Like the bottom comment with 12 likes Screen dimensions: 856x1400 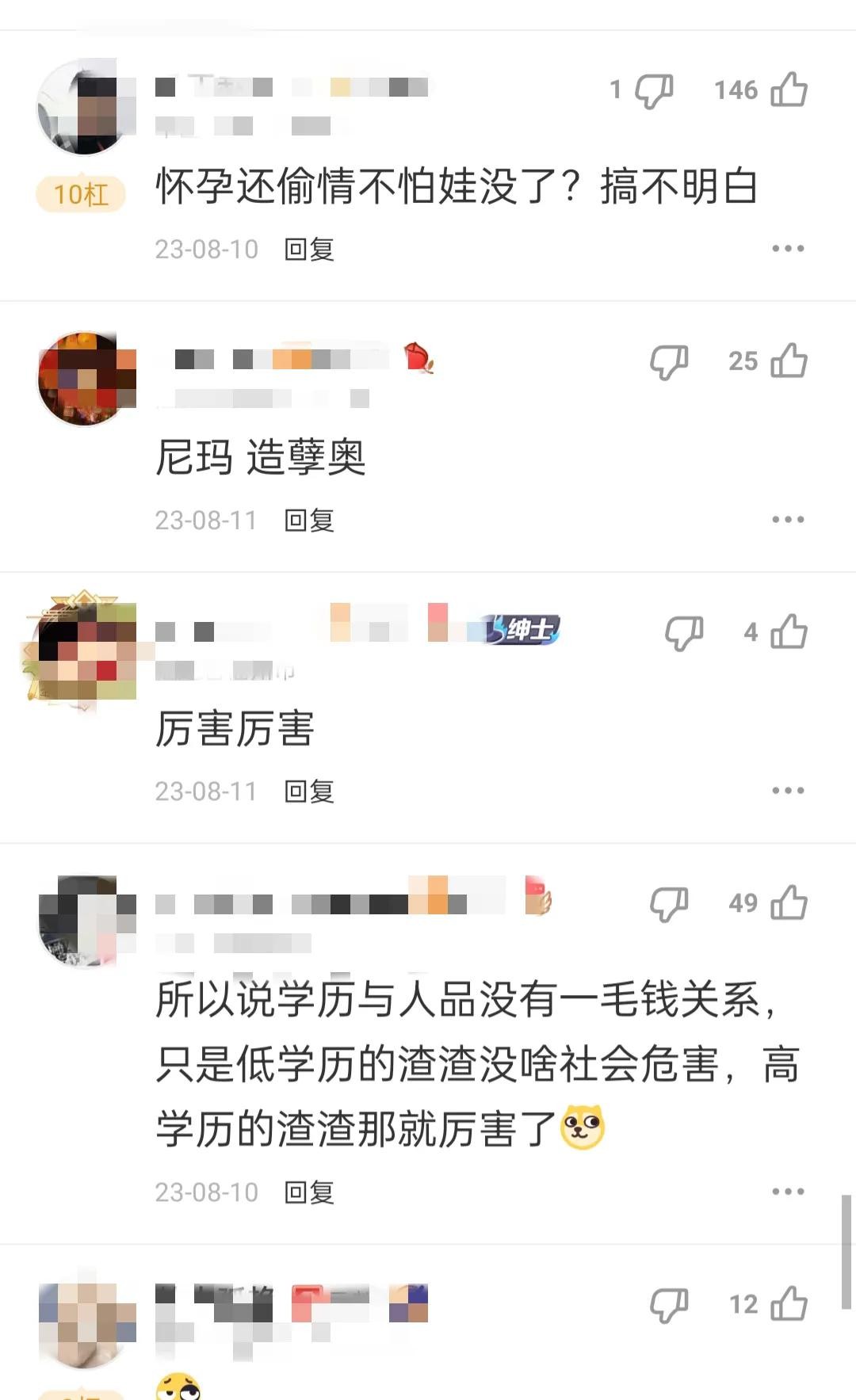789,1304
